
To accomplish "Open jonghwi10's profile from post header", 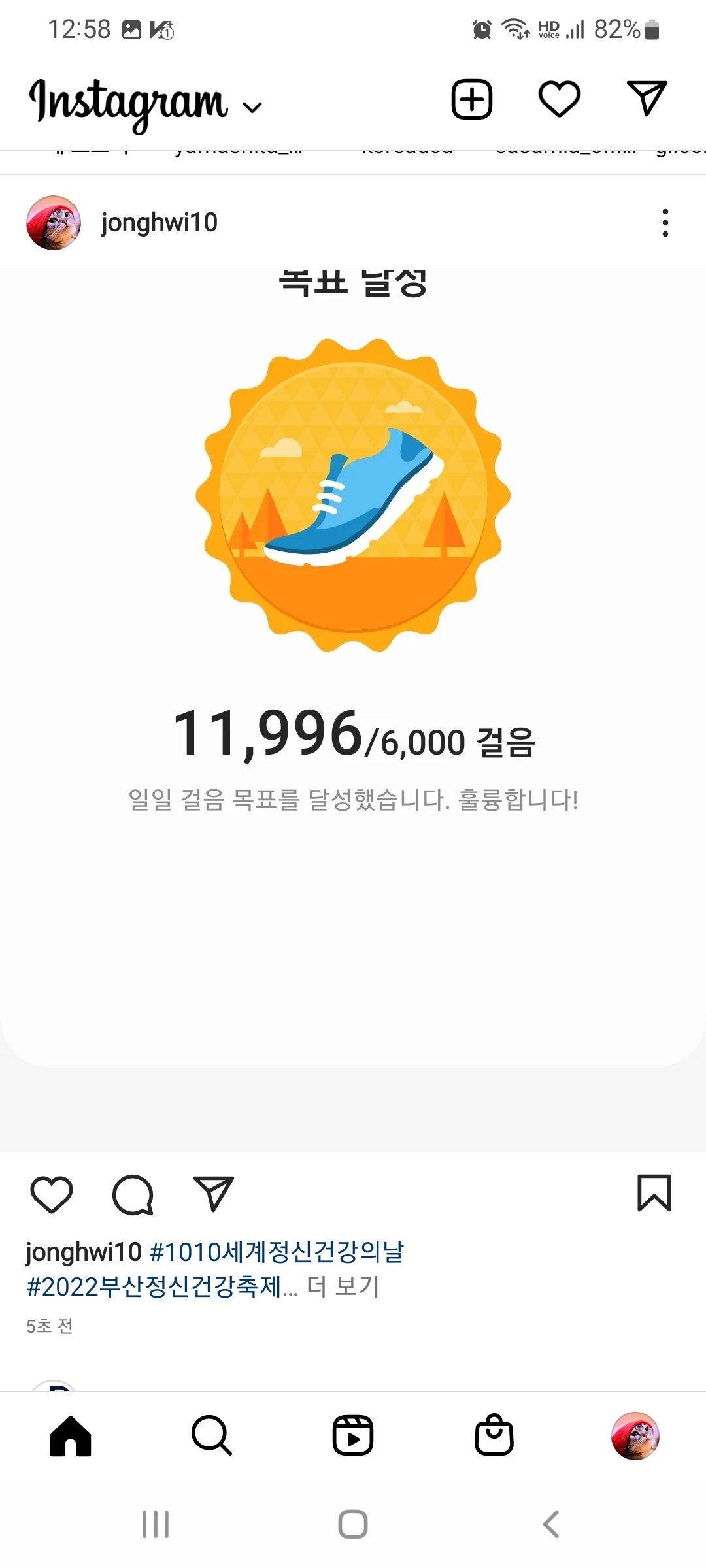I will tap(159, 223).
